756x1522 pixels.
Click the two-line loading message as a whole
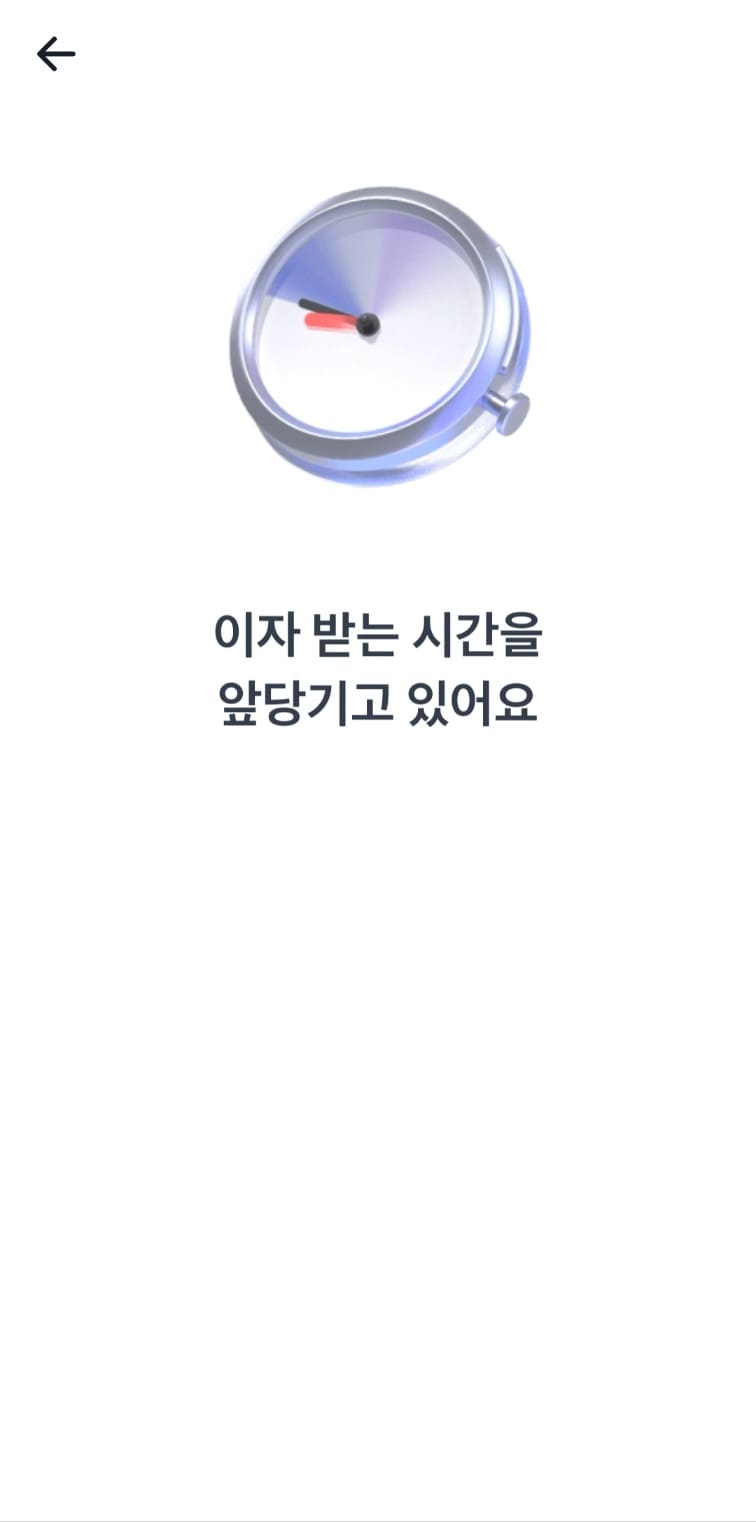point(378,668)
